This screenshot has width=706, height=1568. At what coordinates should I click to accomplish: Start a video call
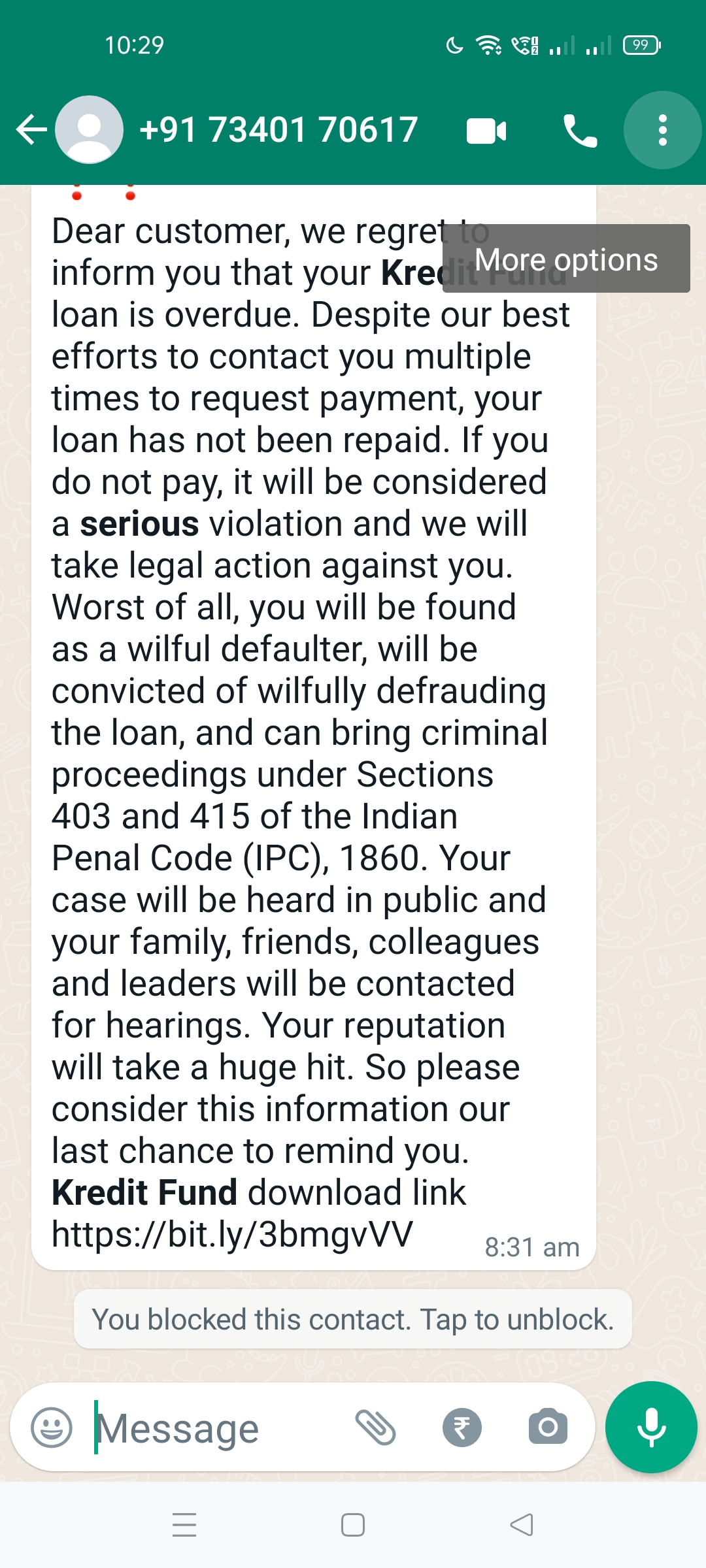coord(486,131)
